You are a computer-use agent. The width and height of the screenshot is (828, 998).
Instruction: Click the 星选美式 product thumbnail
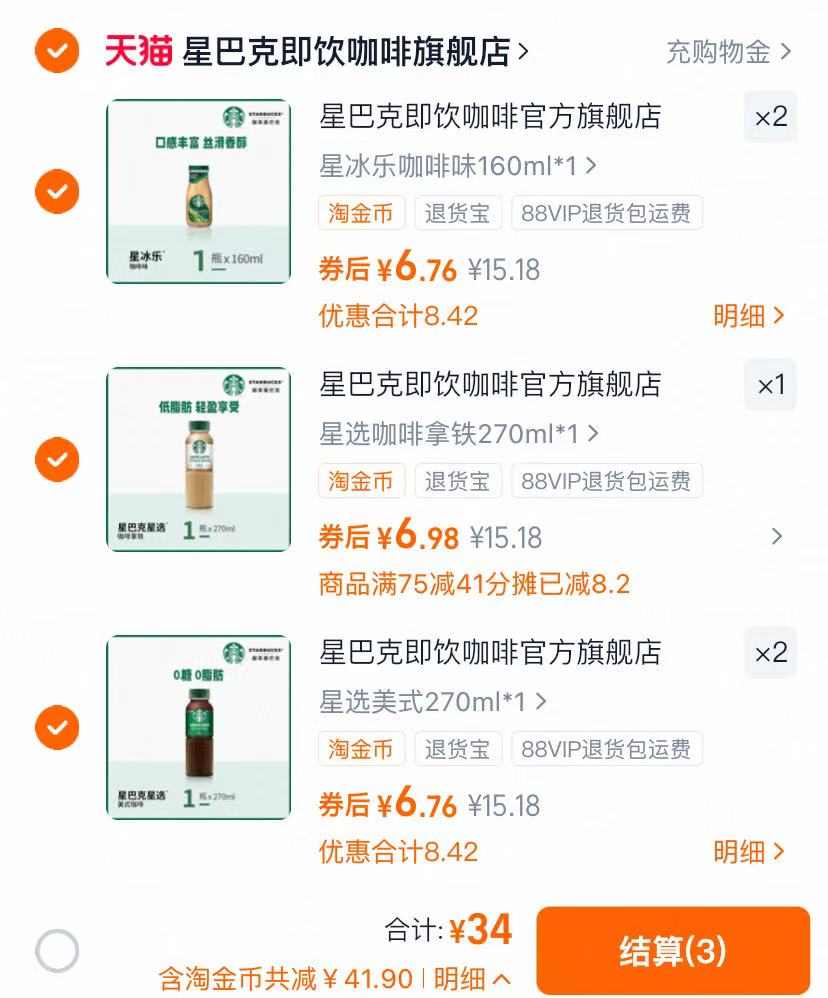(x=198, y=728)
